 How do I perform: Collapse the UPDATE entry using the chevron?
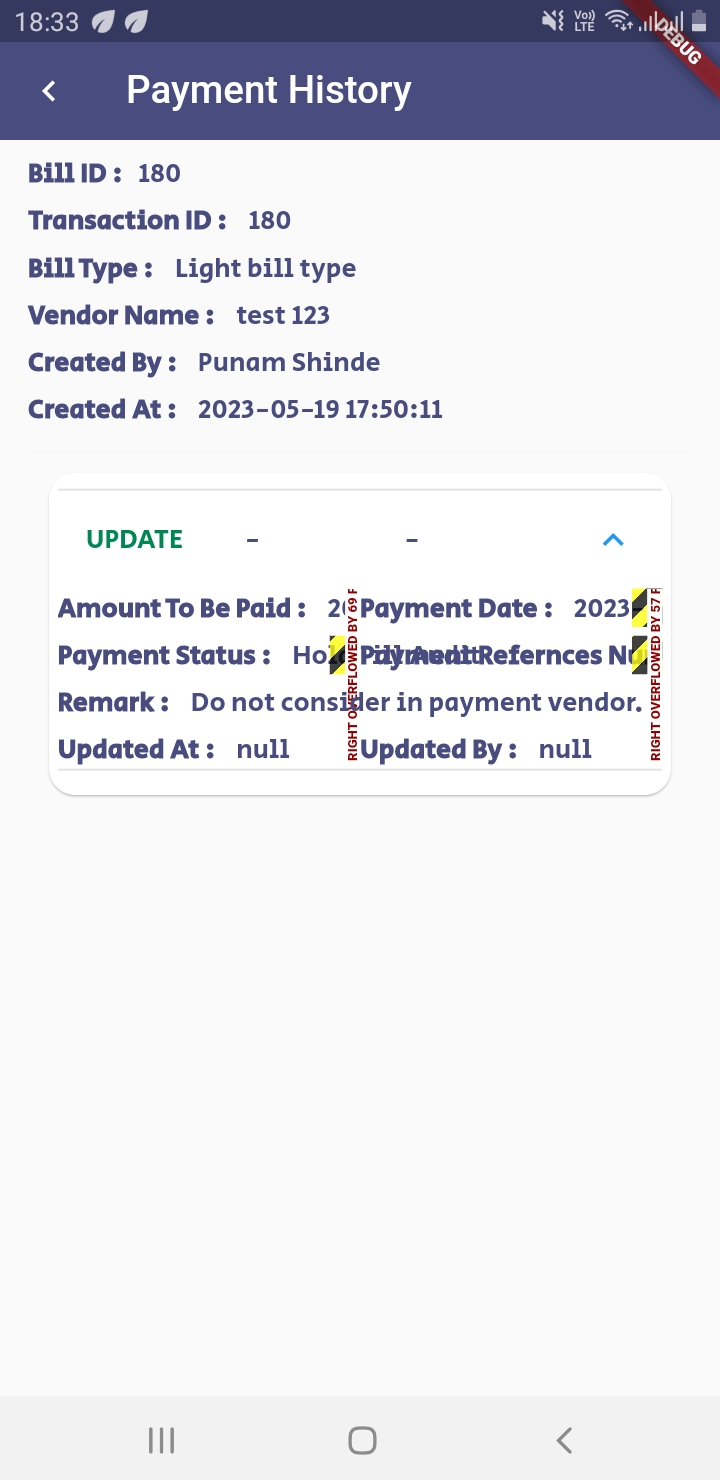[613, 539]
